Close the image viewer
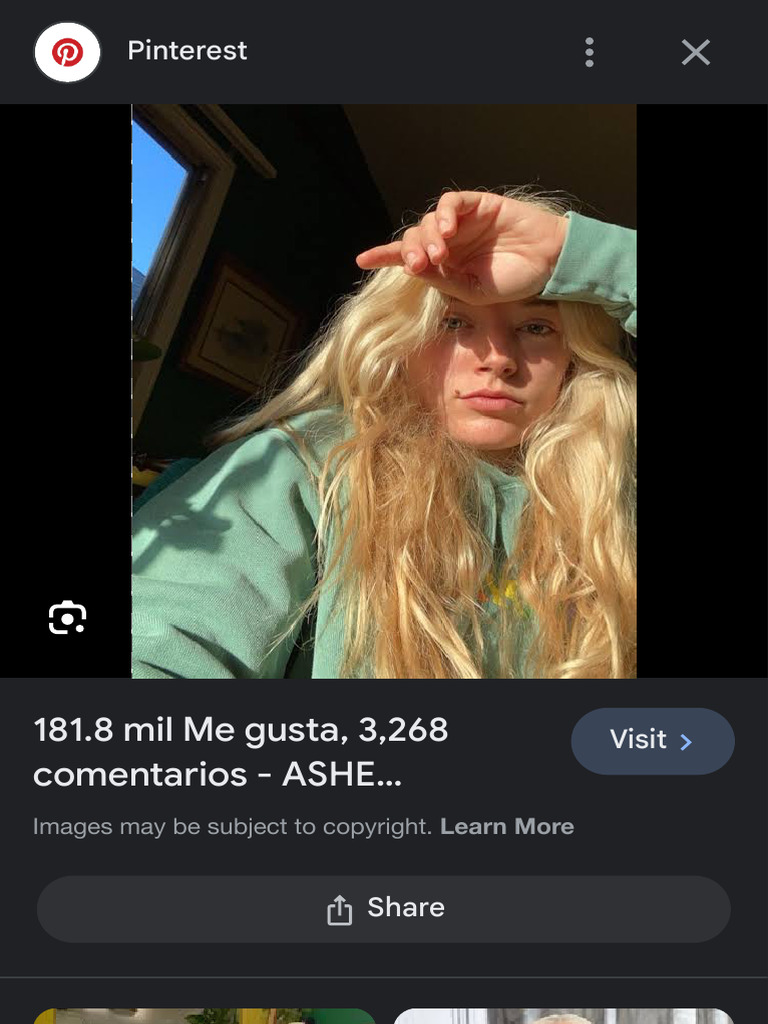This screenshot has width=768, height=1024. tap(696, 52)
